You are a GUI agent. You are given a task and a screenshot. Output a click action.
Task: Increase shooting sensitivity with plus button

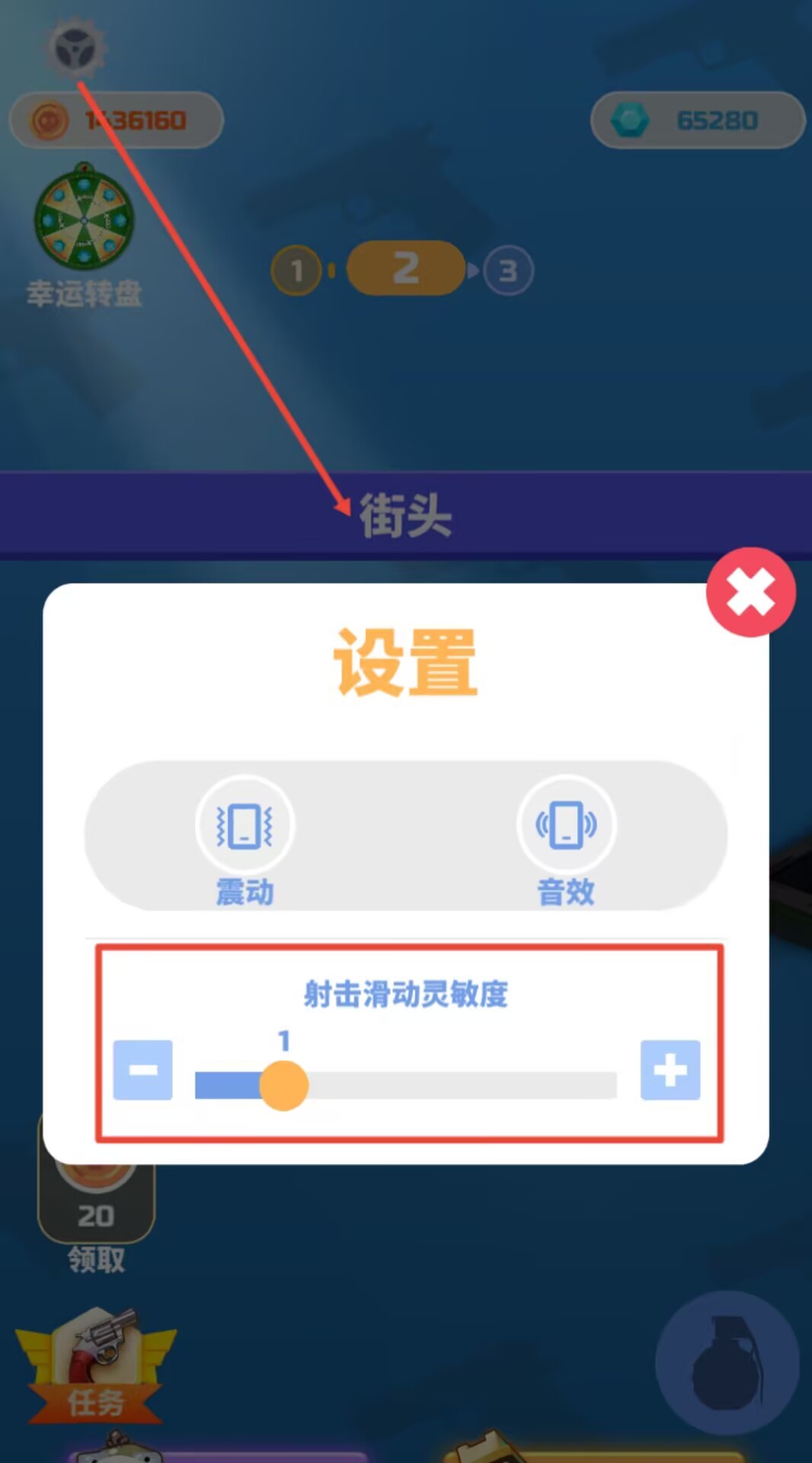[x=670, y=1070]
